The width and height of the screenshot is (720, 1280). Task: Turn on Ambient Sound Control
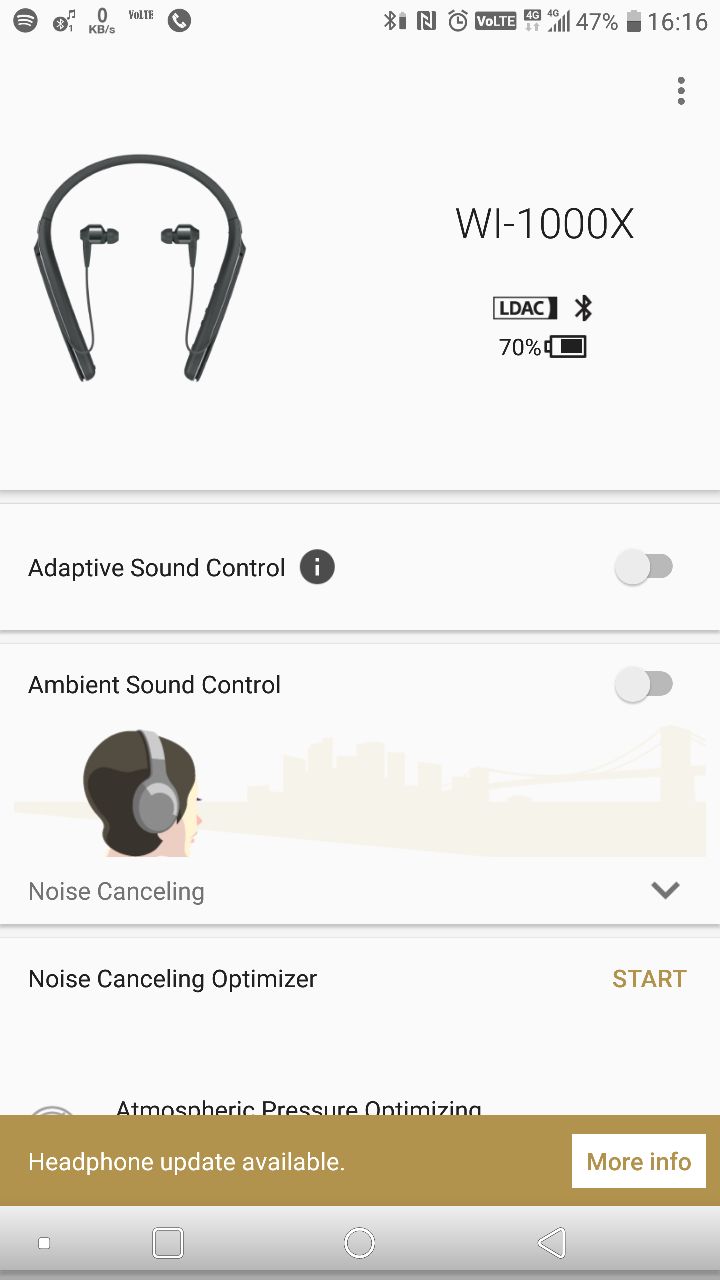pyautogui.click(x=644, y=685)
